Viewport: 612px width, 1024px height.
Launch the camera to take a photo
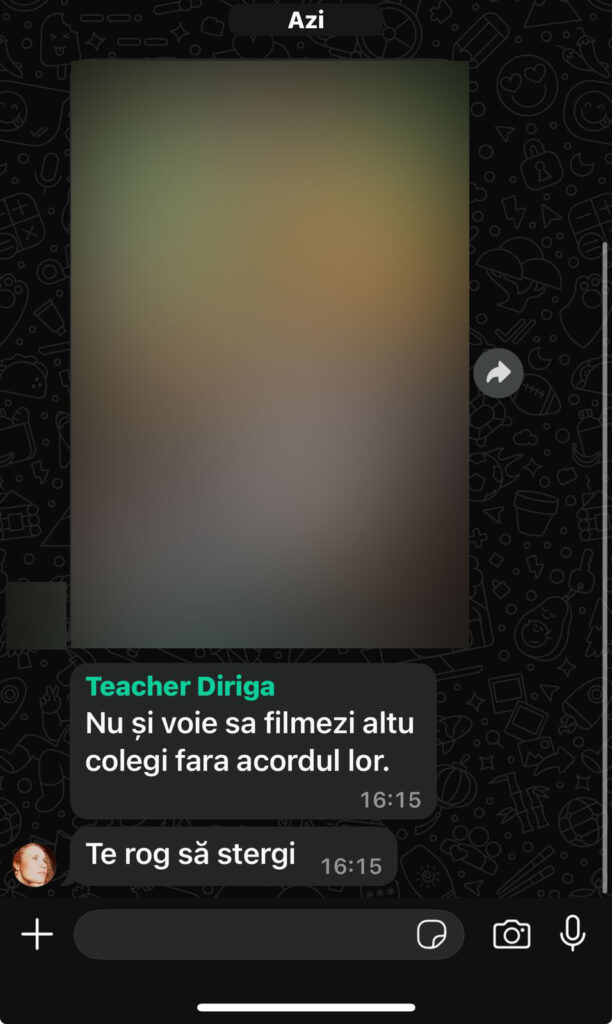click(x=511, y=935)
